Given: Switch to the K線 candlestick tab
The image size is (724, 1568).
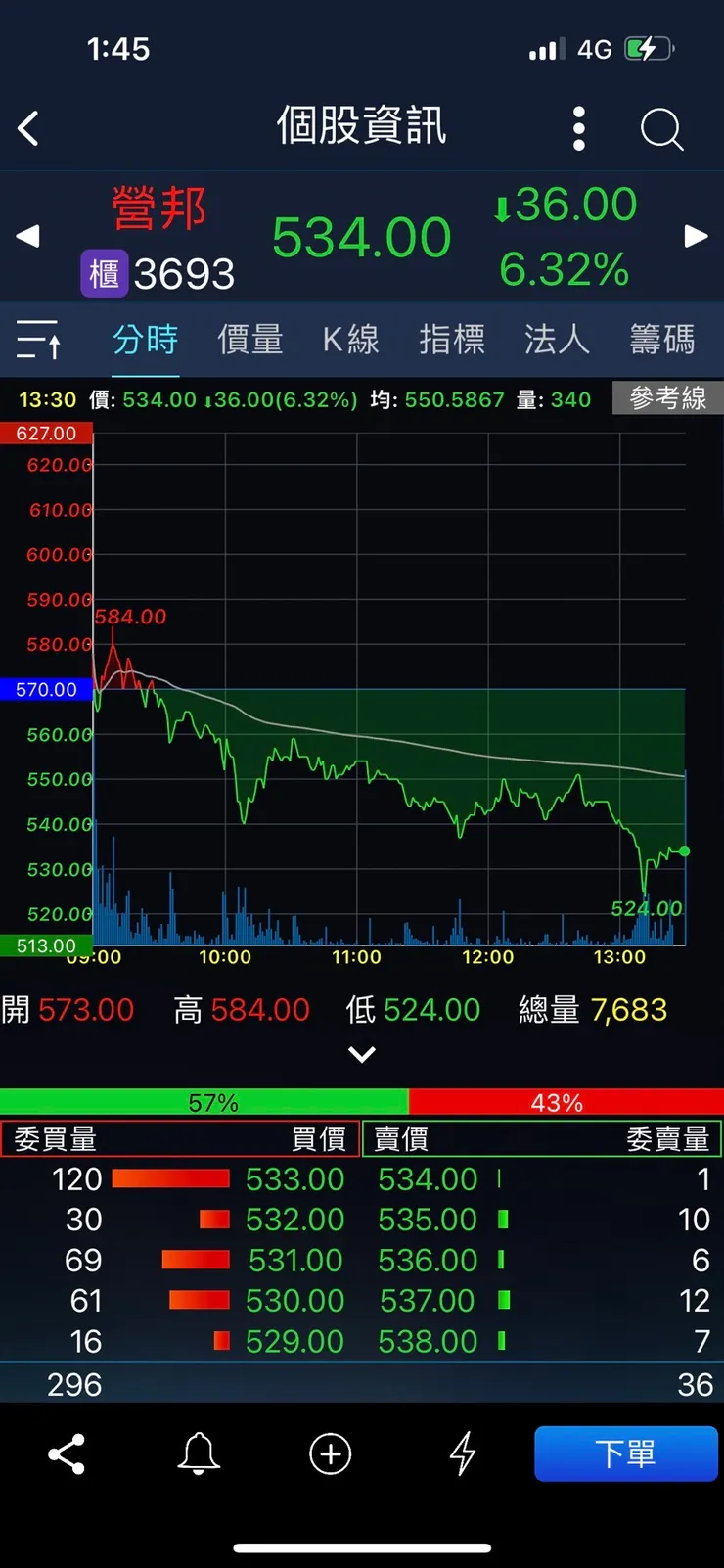Looking at the screenshot, I should tap(350, 339).
